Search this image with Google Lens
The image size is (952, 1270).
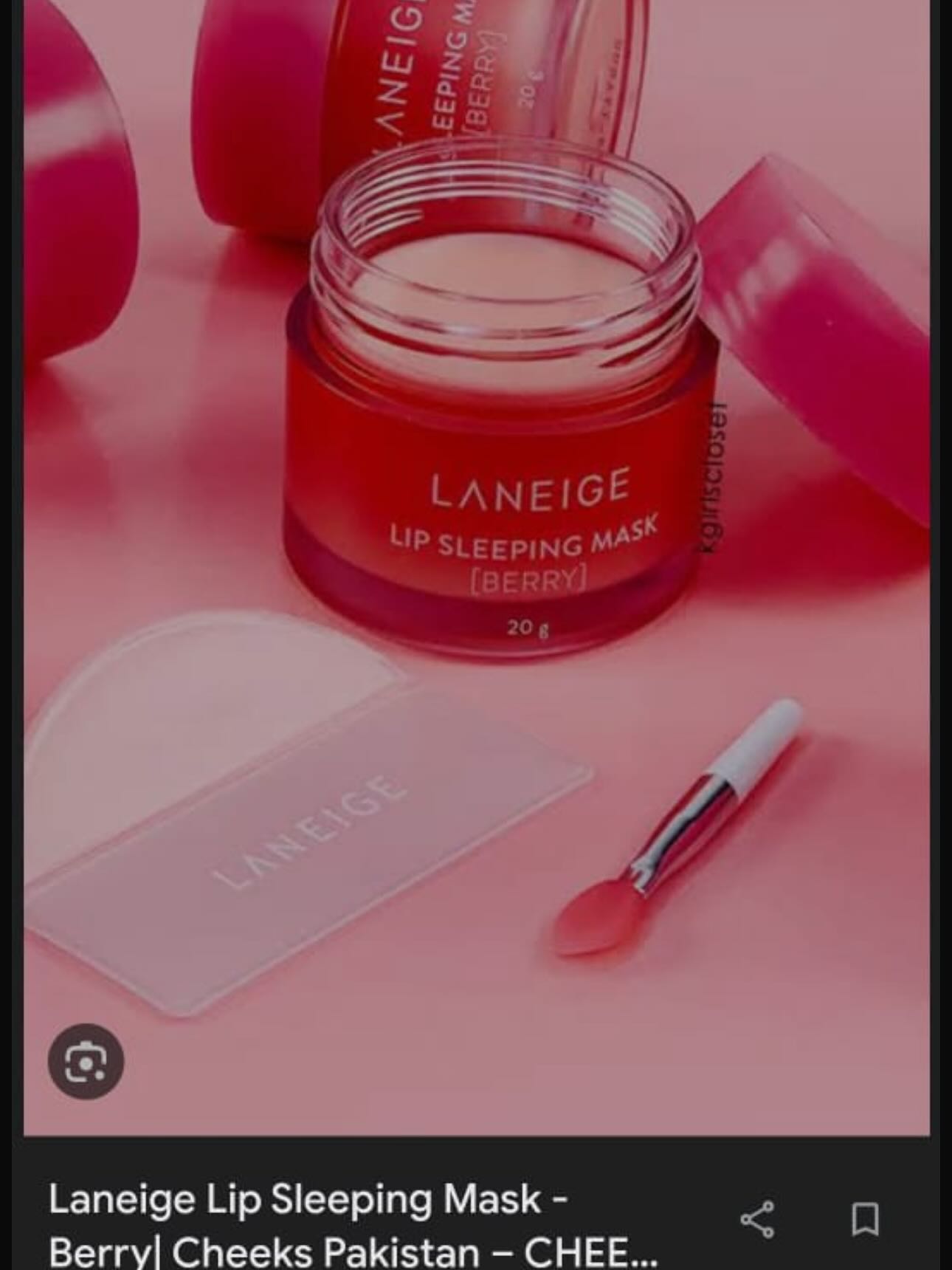[86, 1061]
